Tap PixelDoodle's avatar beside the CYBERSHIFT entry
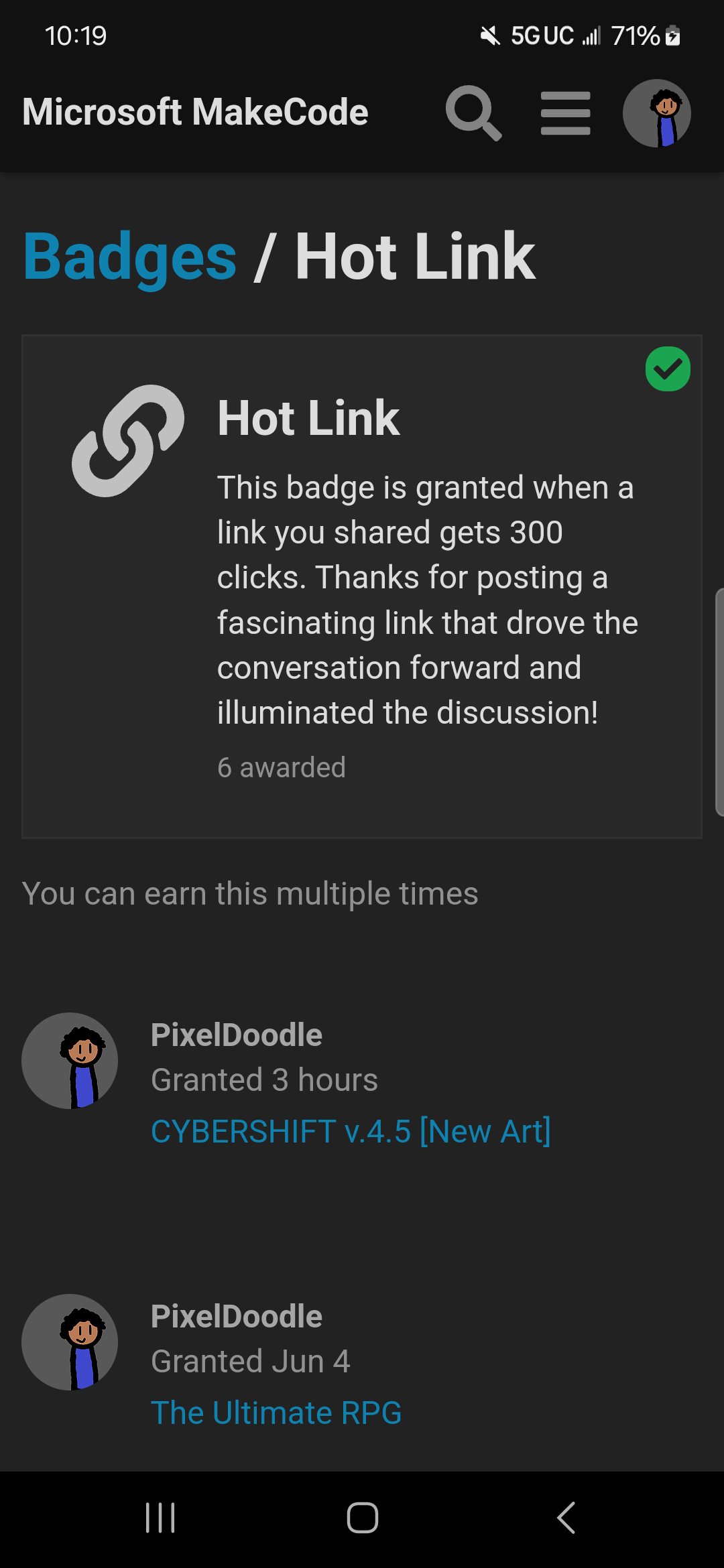Image resolution: width=724 pixels, height=1568 pixels. (x=70, y=1061)
